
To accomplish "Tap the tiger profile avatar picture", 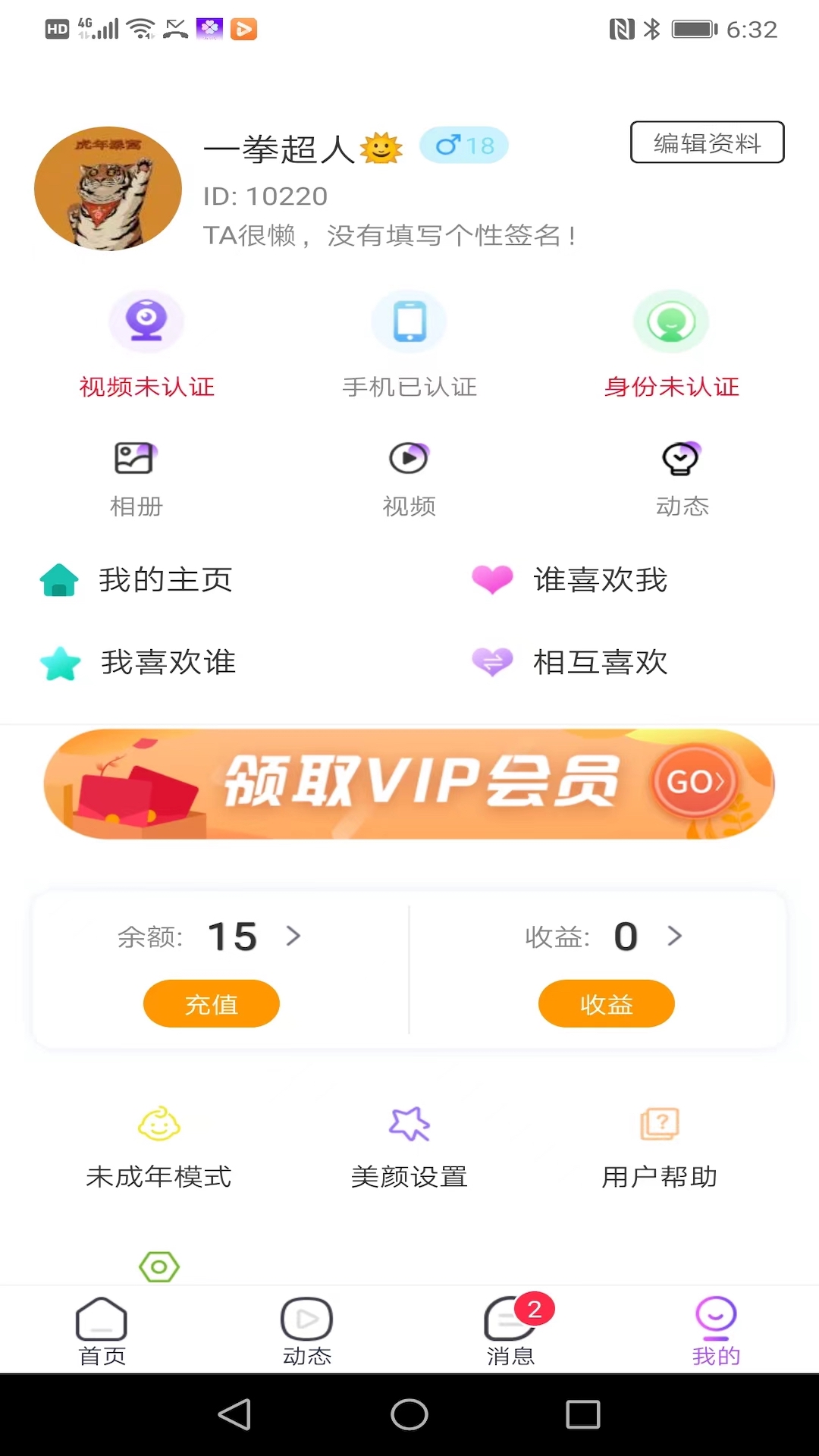I will pyautogui.click(x=108, y=188).
